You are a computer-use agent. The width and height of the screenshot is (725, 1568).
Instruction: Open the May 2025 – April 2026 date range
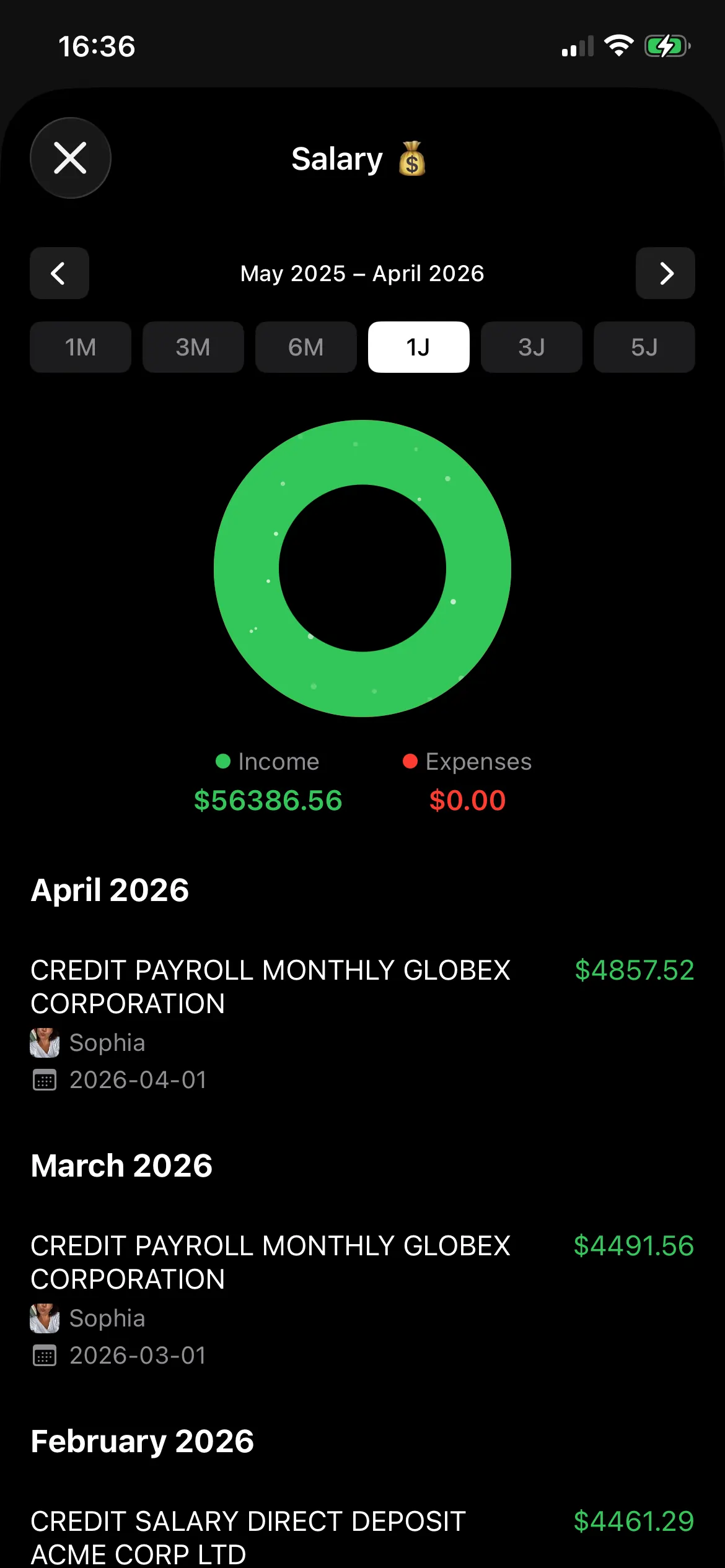(362, 274)
